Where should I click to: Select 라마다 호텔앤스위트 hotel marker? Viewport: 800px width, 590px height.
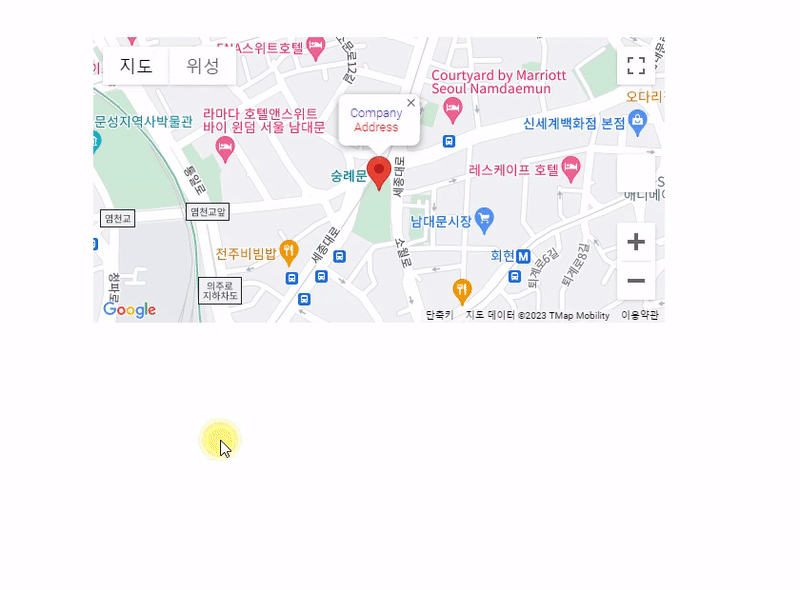pos(226,150)
